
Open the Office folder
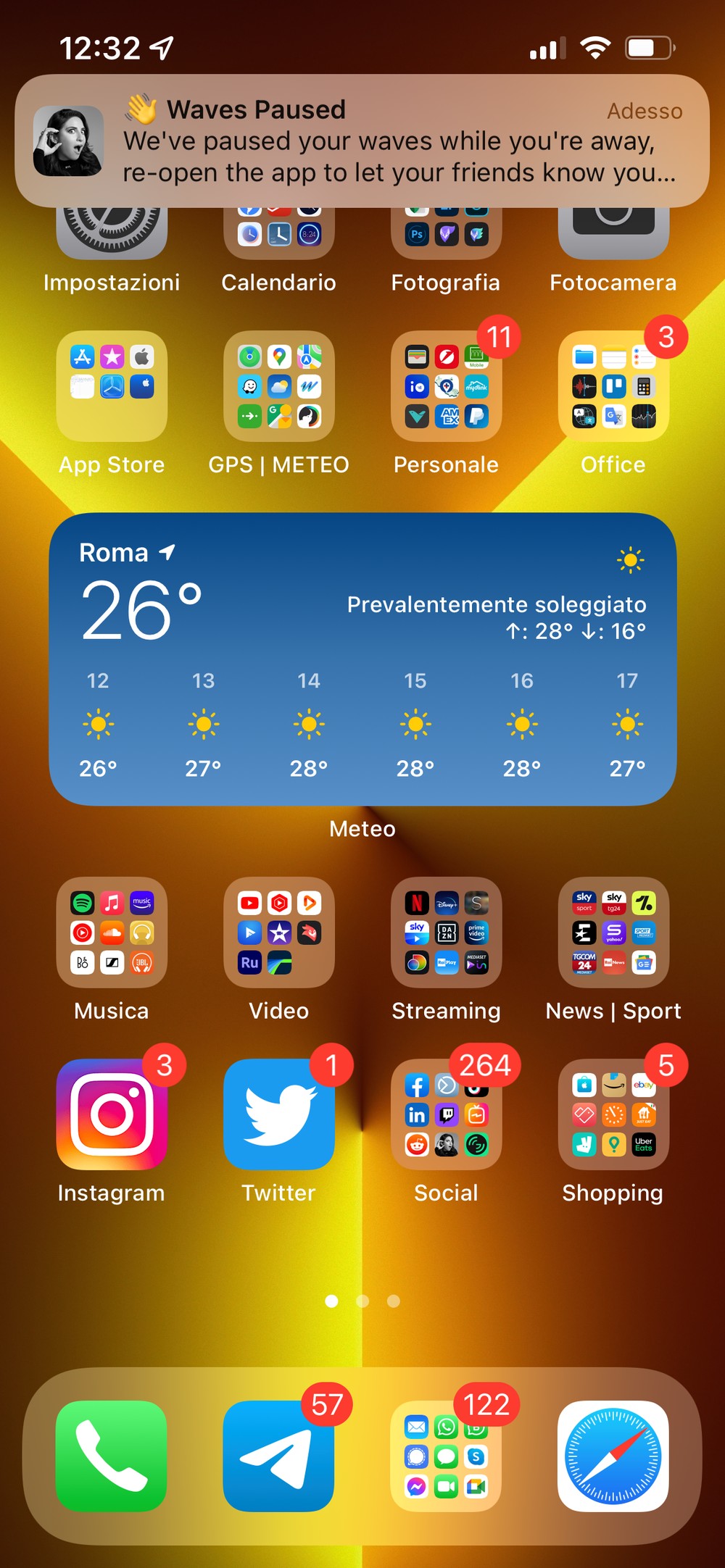(613, 386)
